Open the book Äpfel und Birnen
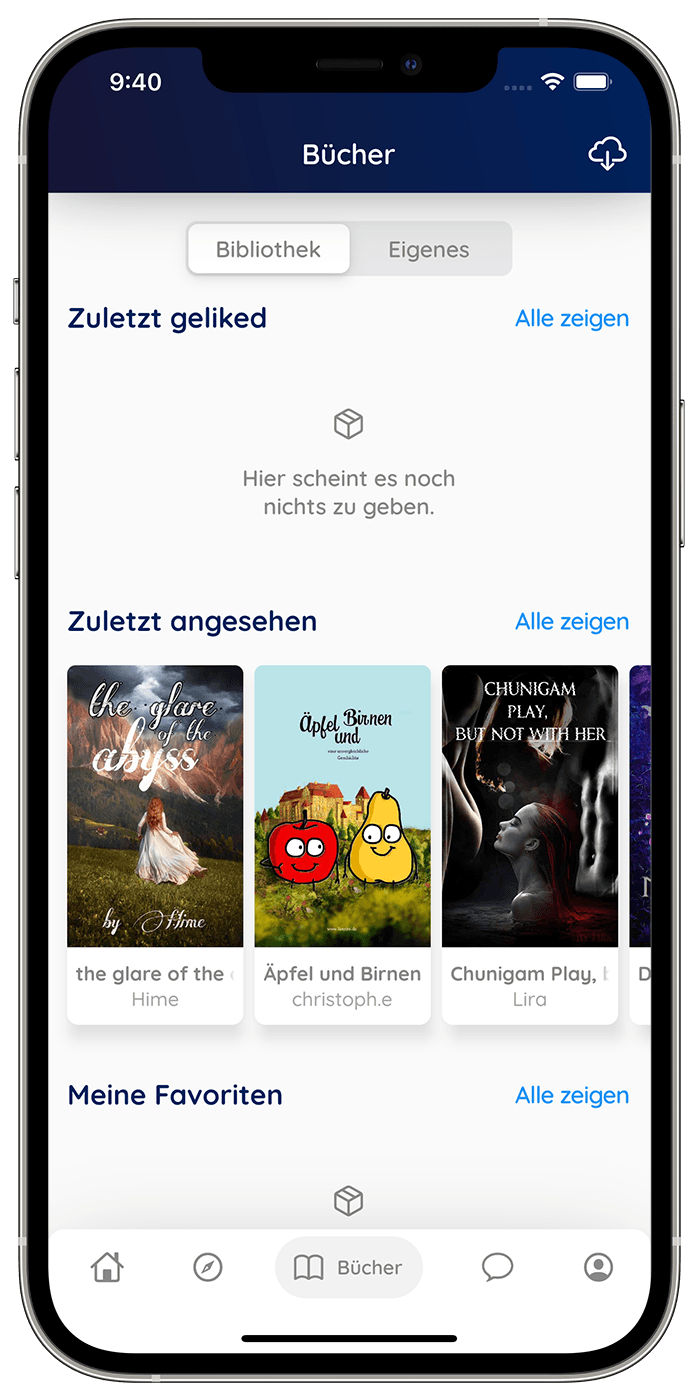Screen dimensions: 698x1400 pos(342,844)
